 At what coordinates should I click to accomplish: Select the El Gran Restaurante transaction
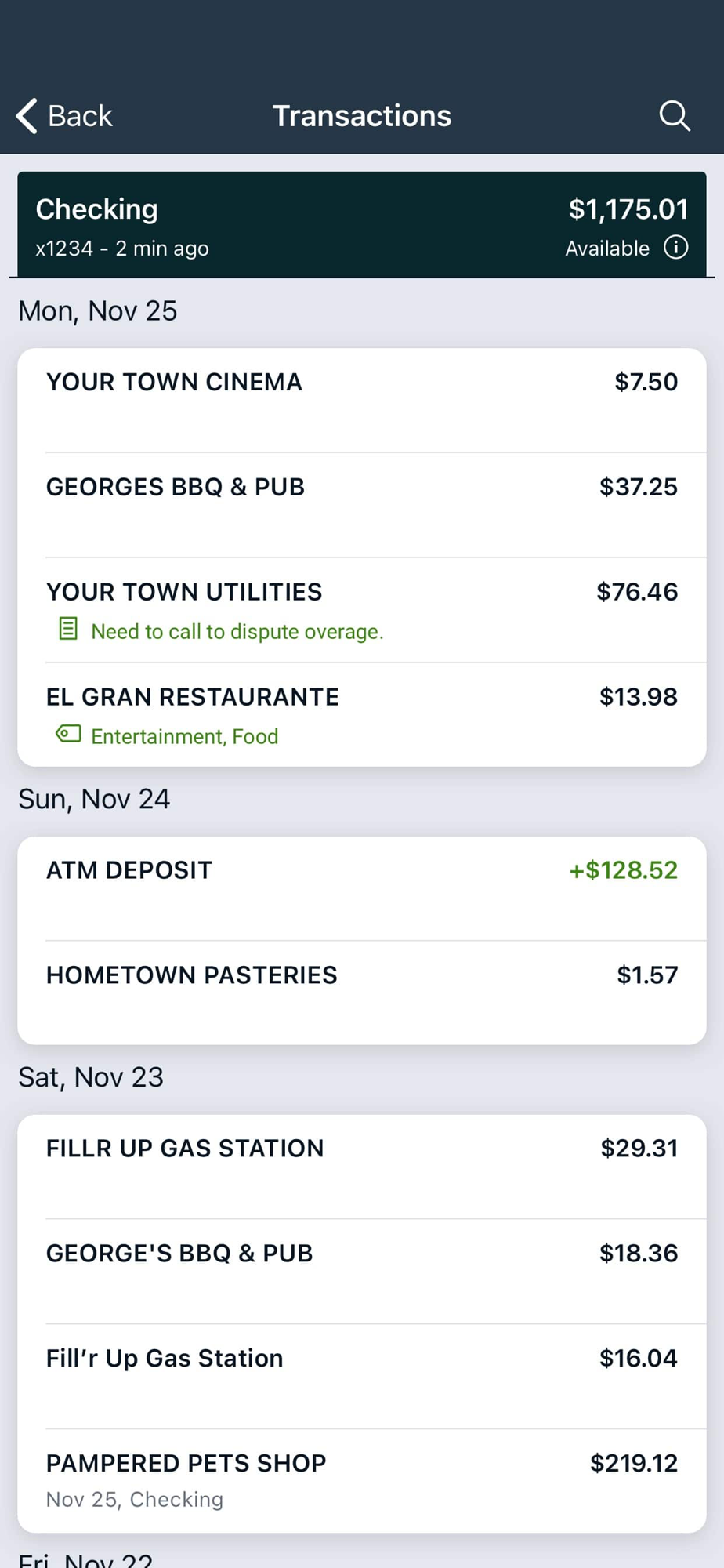coord(361,714)
